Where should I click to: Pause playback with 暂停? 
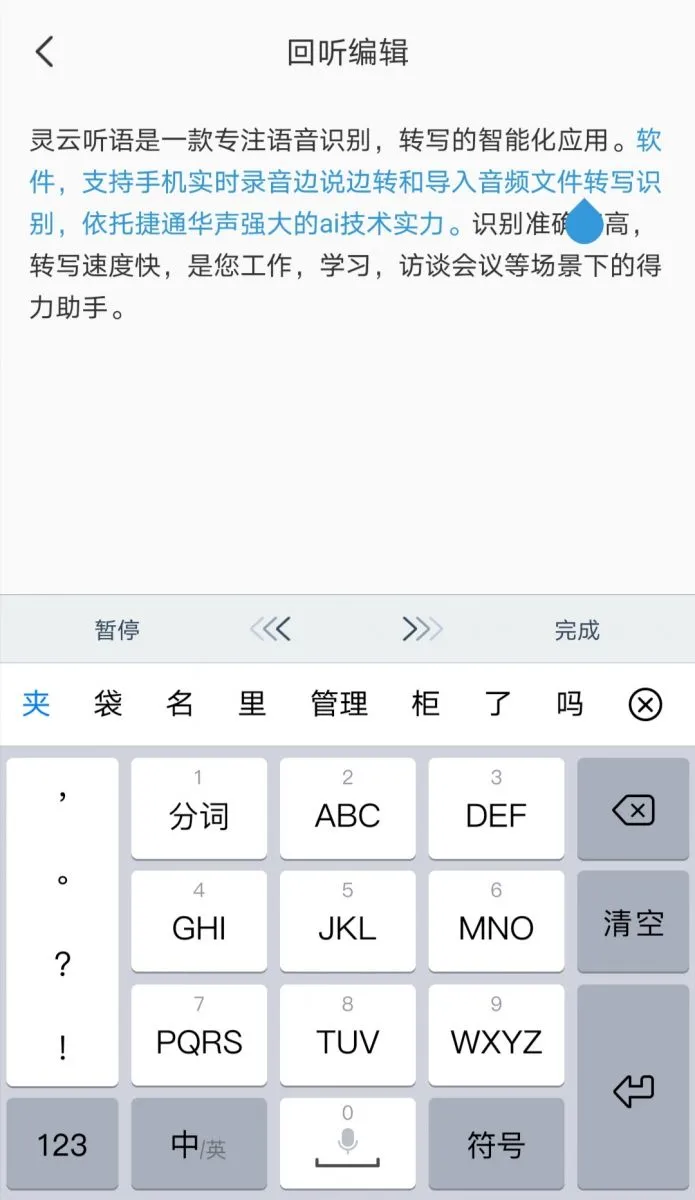[117, 630]
